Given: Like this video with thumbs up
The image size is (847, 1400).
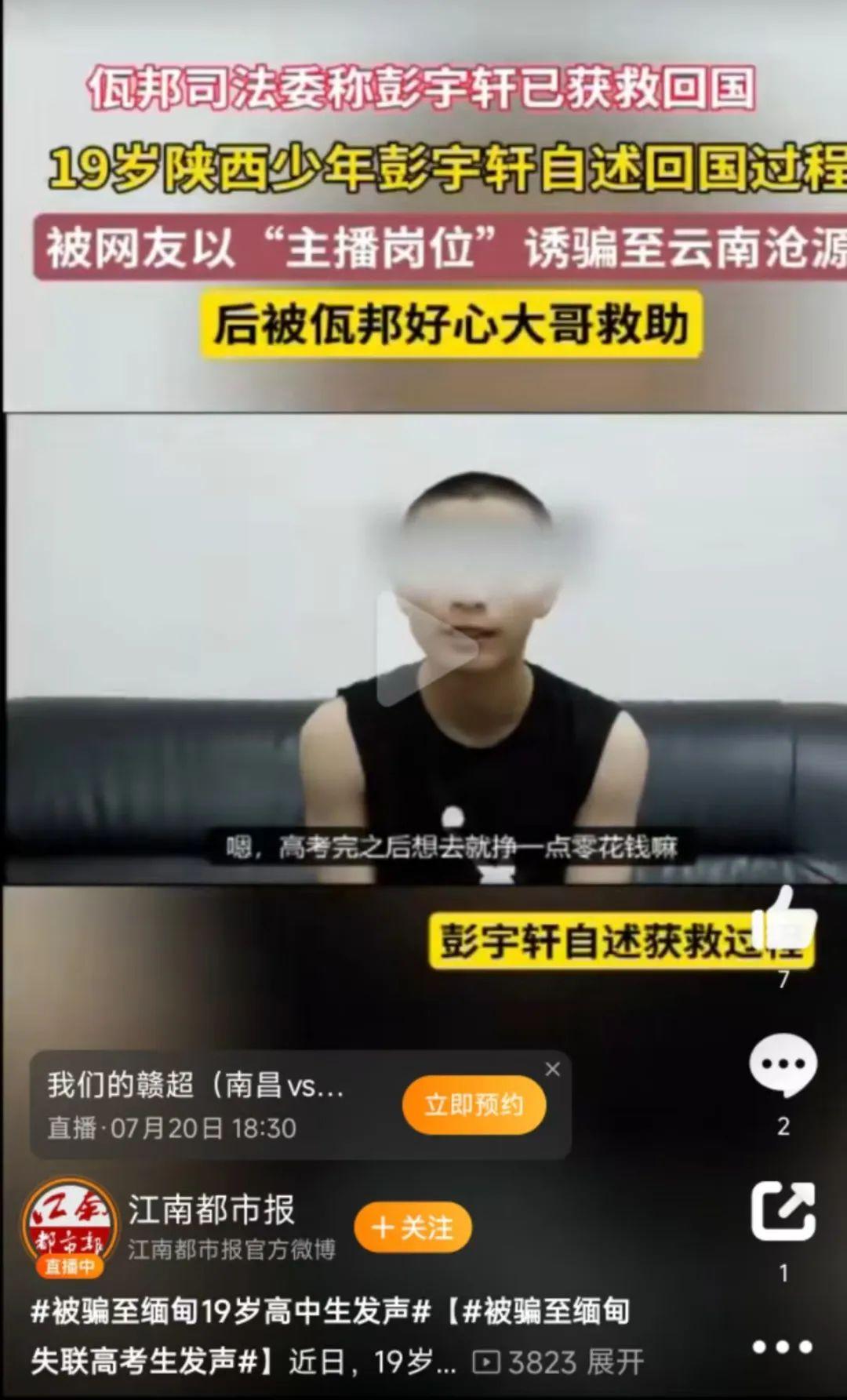Looking at the screenshot, I should click(x=784, y=919).
